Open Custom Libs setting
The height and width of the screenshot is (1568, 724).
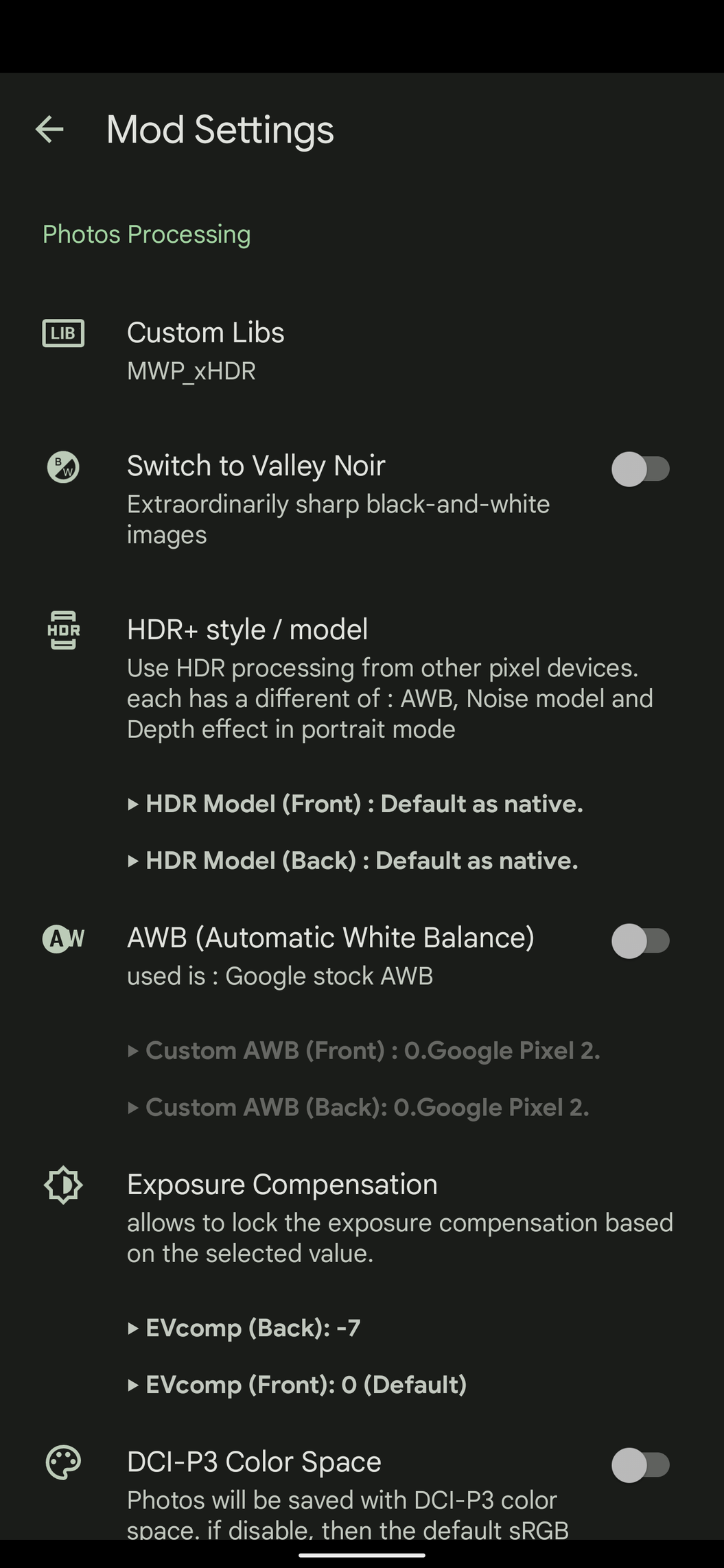click(205, 351)
